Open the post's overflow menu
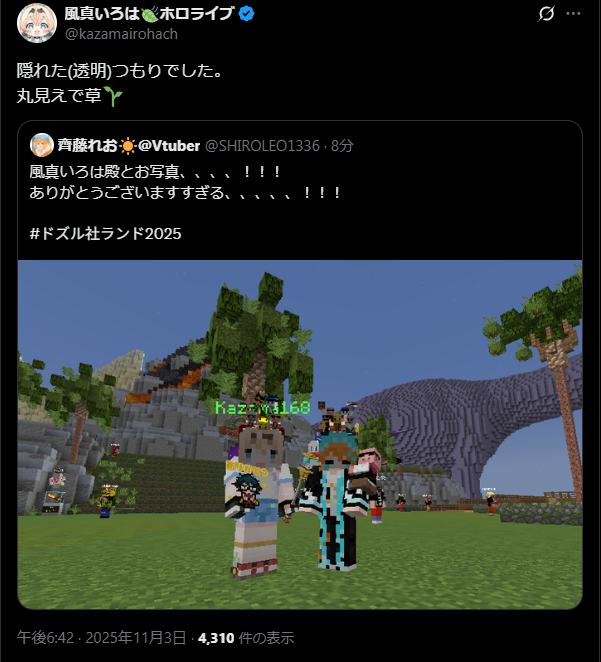601x662 pixels. 573,15
